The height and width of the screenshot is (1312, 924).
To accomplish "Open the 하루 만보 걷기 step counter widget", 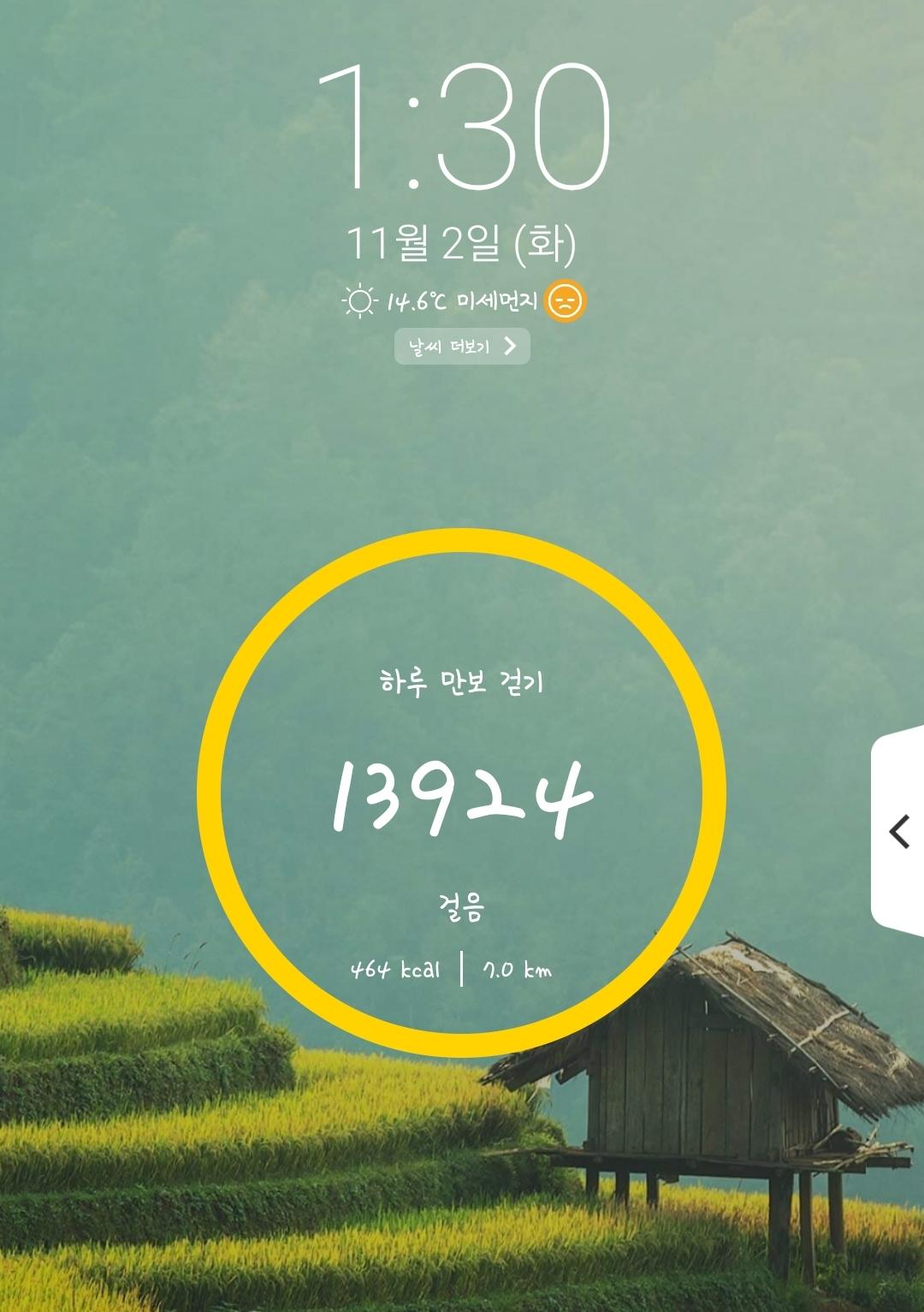I will pyautogui.click(x=462, y=794).
